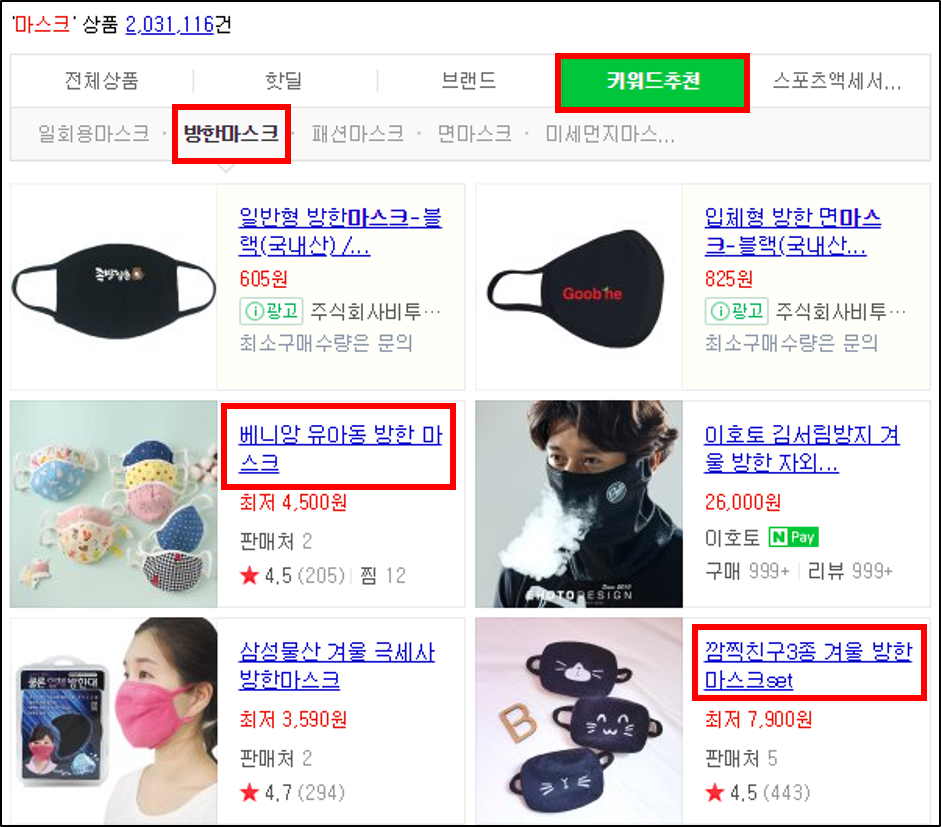
Task: Choose the 면마스크 keyword
Action: click(x=474, y=133)
